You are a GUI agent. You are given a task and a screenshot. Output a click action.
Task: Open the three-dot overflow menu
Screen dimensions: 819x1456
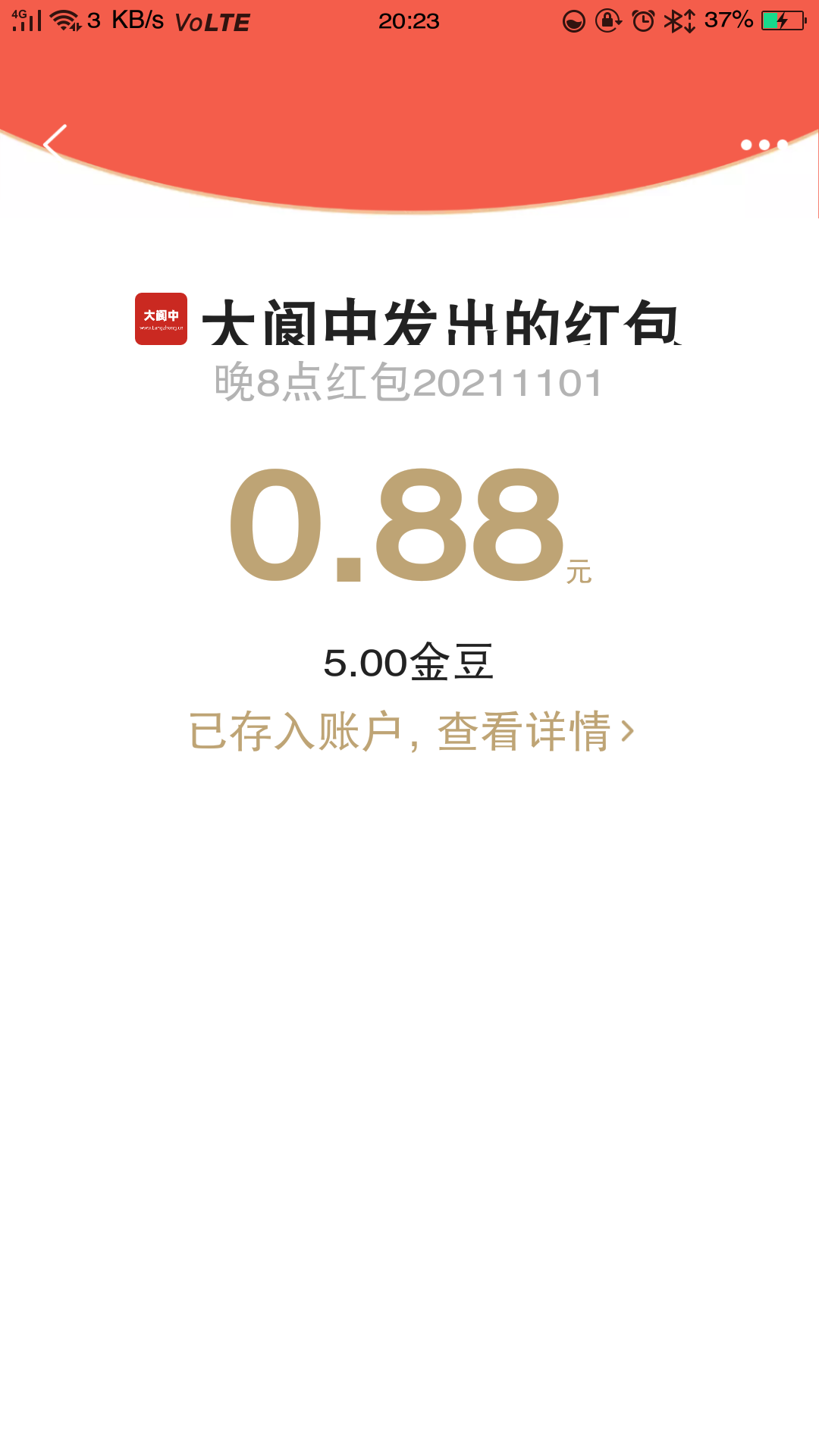(x=764, y=144)
